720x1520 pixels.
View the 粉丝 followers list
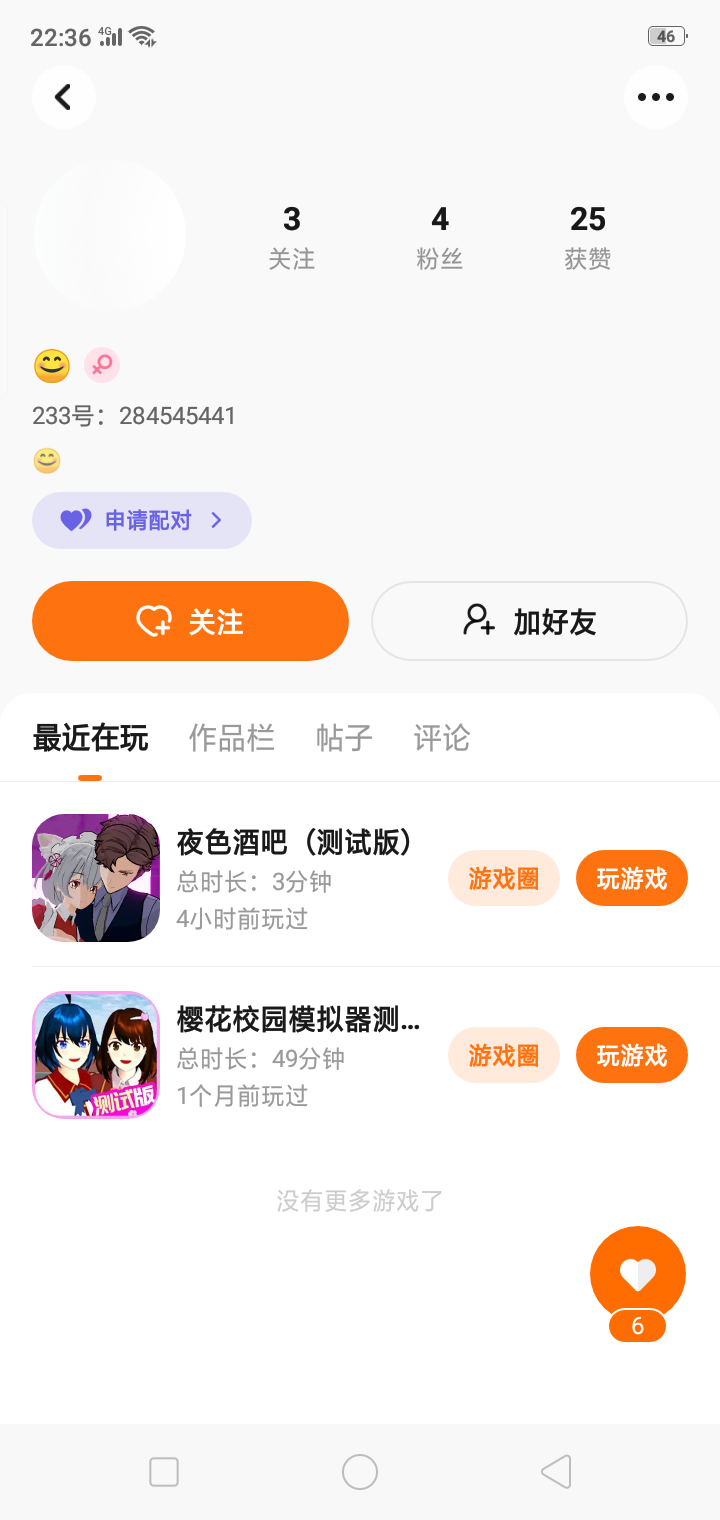point(439,236)
